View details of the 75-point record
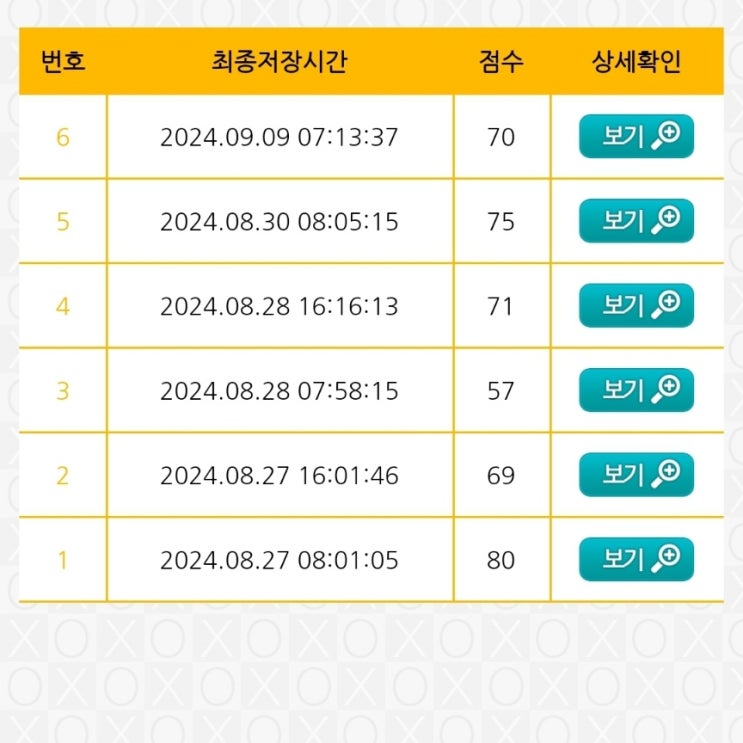The image size is (743, 743). click(636, 221)
